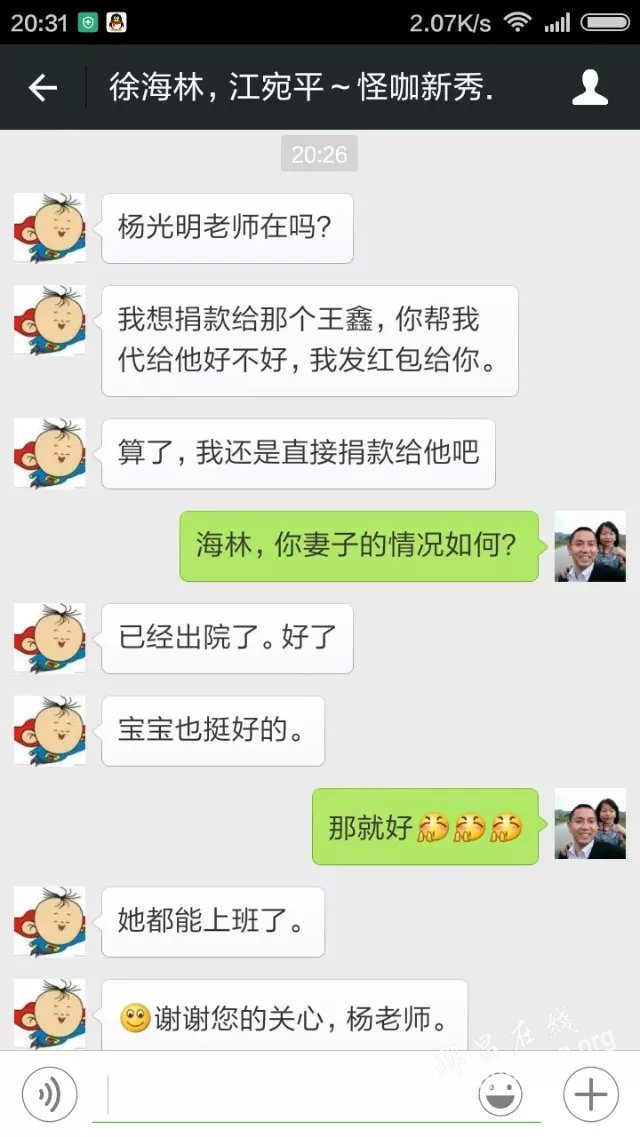Open group chat members info

(x=590, y=88)
